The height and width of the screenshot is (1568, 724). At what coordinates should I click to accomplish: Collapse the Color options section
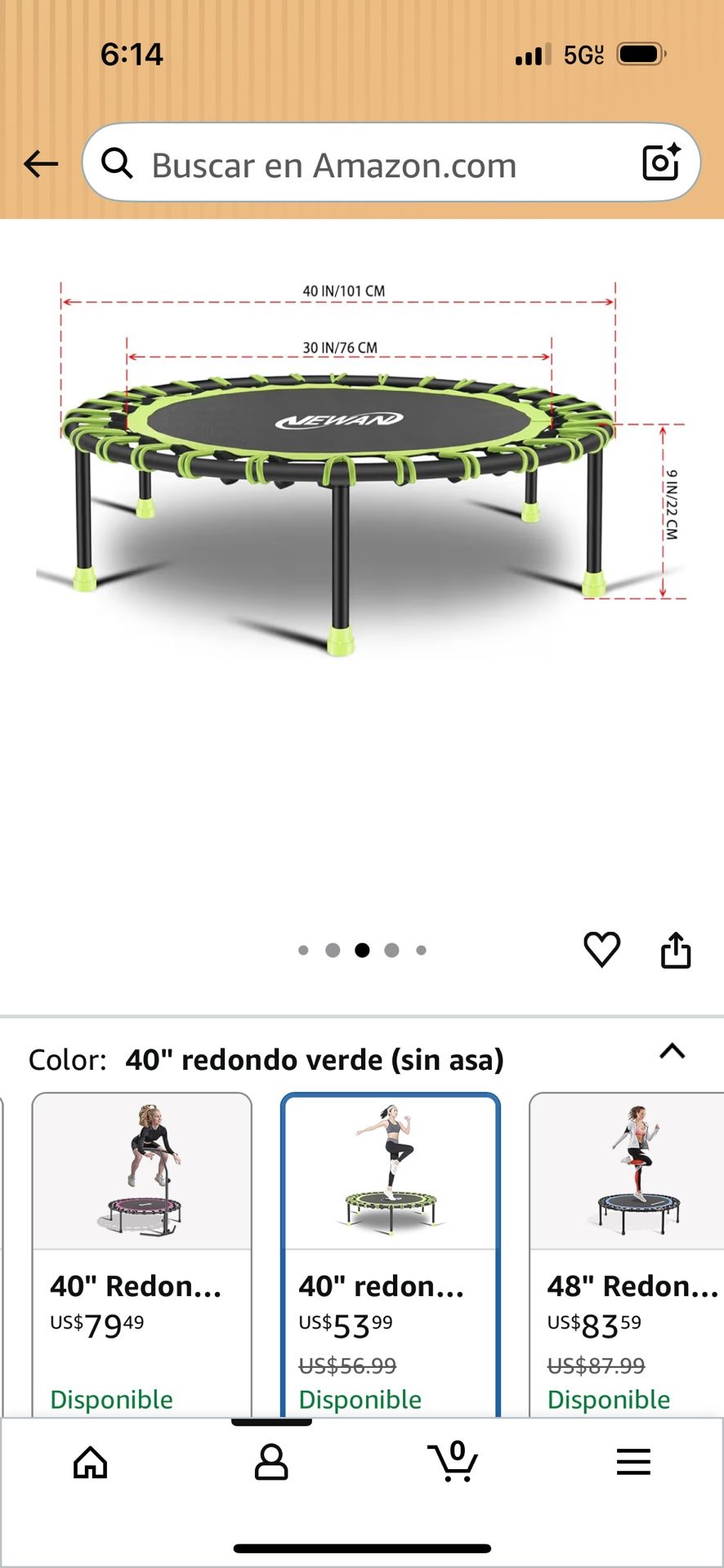[672, 1051]
